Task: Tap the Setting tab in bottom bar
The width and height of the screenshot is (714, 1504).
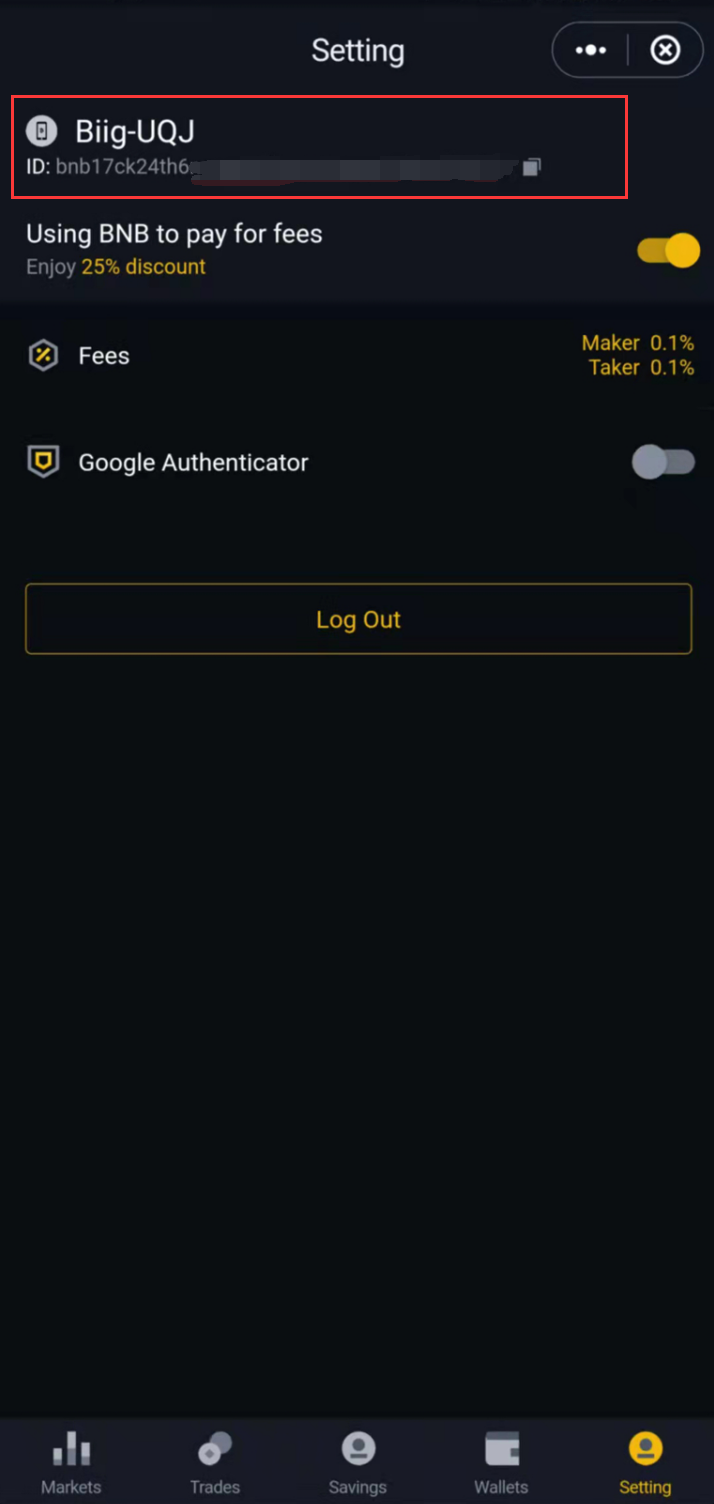Action: pyautogui.click(x=645, y=1461)
